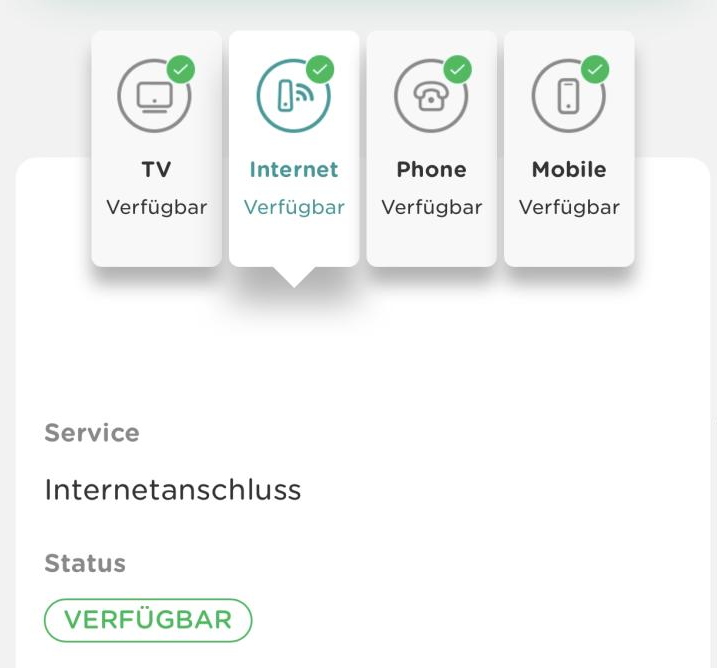This screenshot has height=668, width=717.
Task: Switch to the TV service tab
Action: [156, 148]
